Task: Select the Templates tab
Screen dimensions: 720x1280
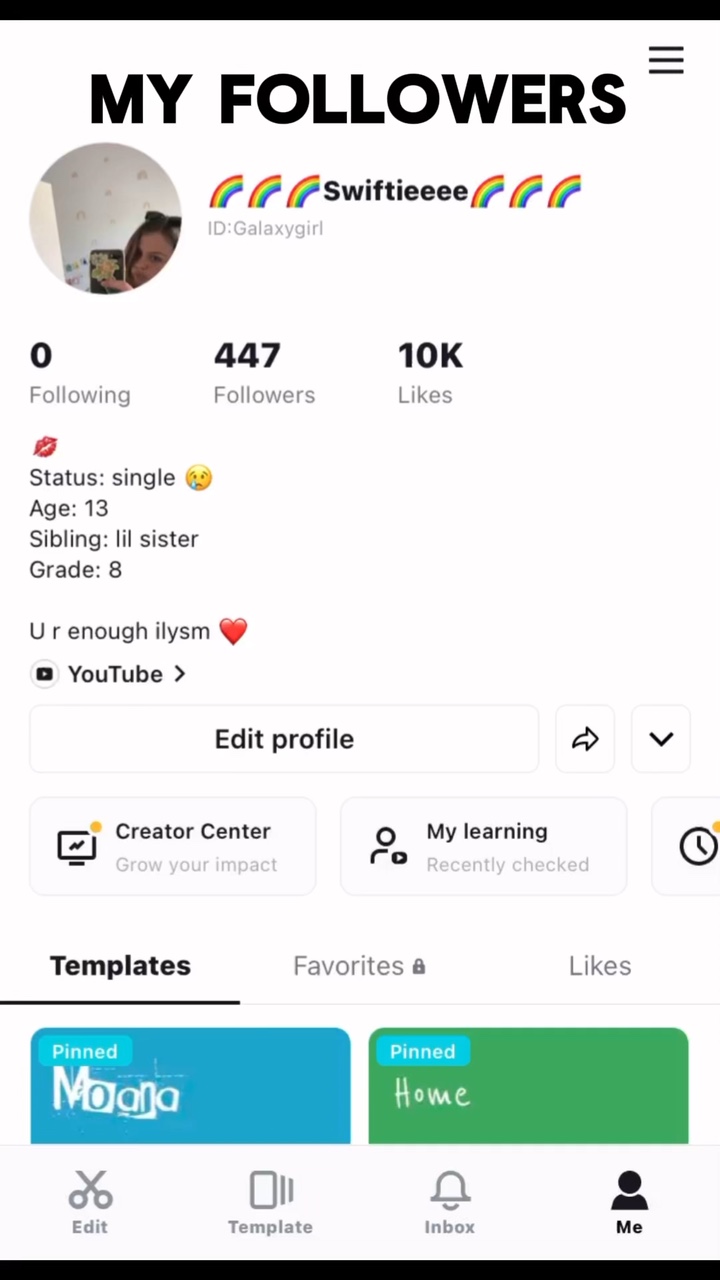Action: pos(120,966)
